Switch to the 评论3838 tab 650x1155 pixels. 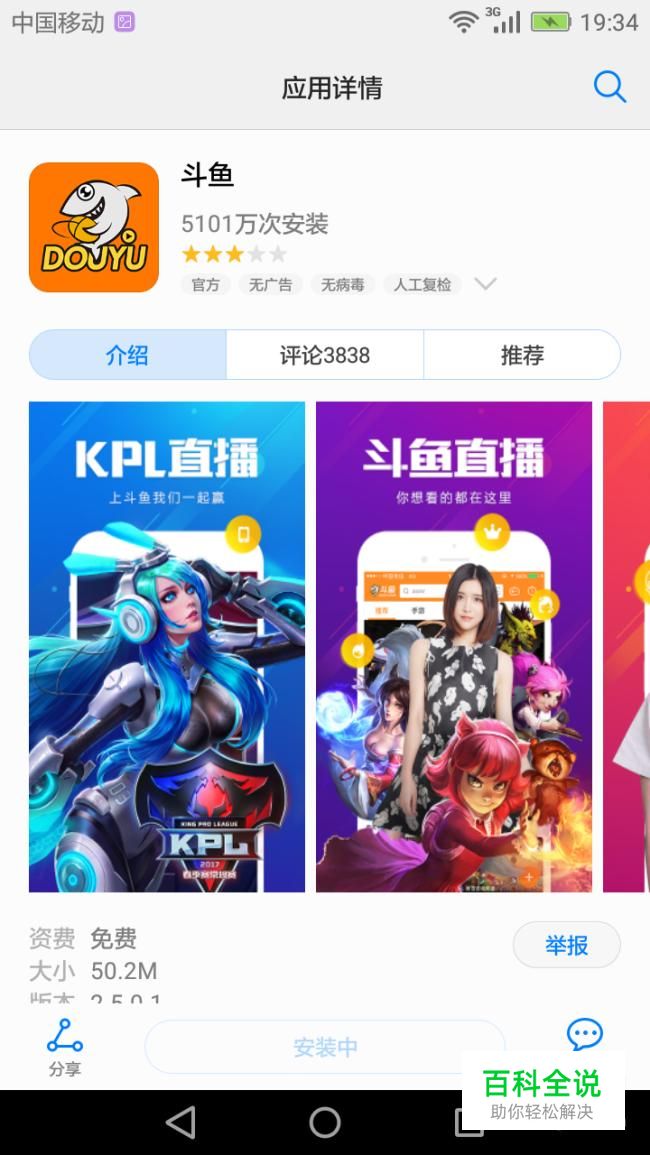(325, 355)
